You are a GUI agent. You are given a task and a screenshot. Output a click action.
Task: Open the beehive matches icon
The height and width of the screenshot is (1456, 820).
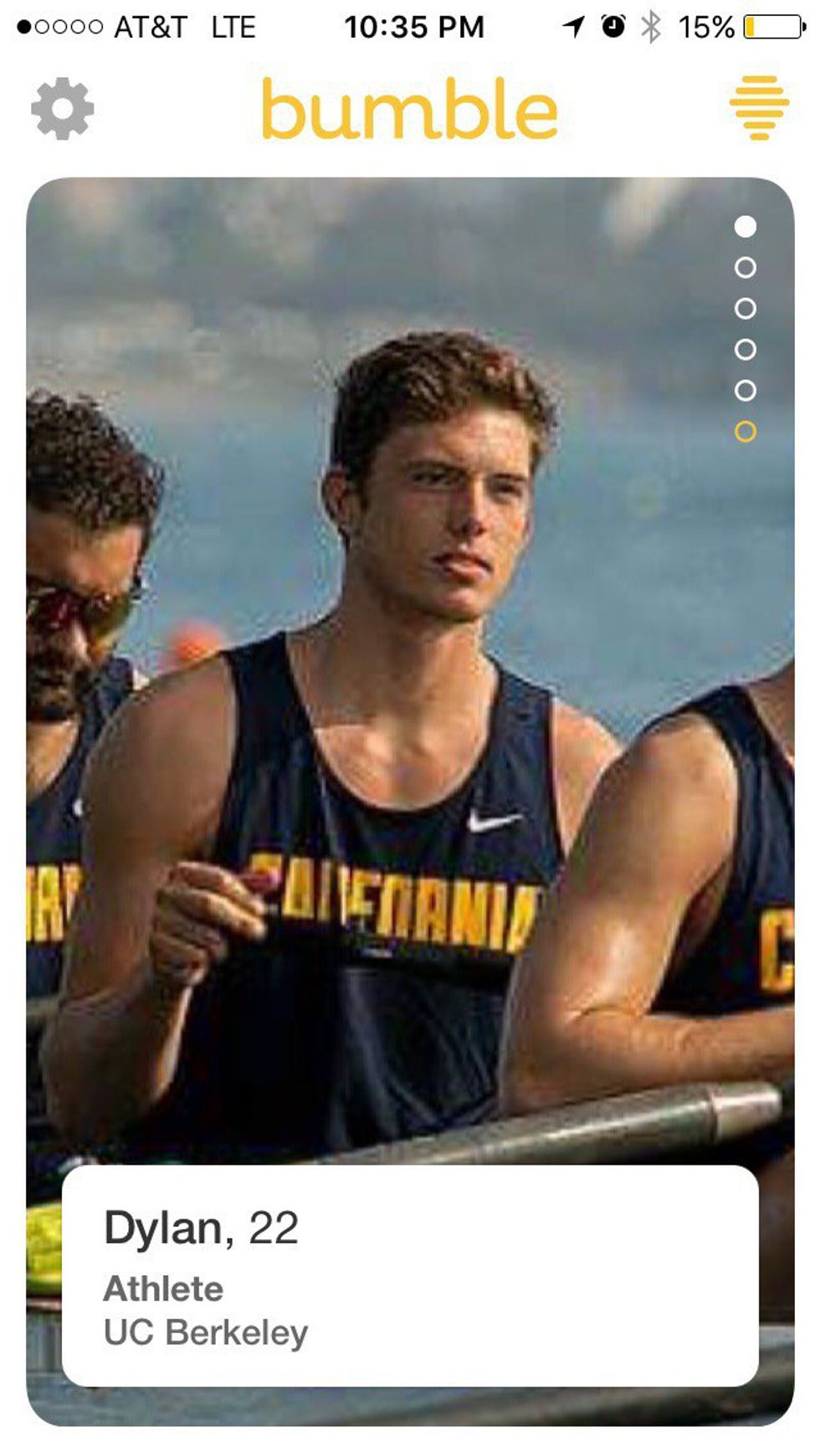(758, 107)
